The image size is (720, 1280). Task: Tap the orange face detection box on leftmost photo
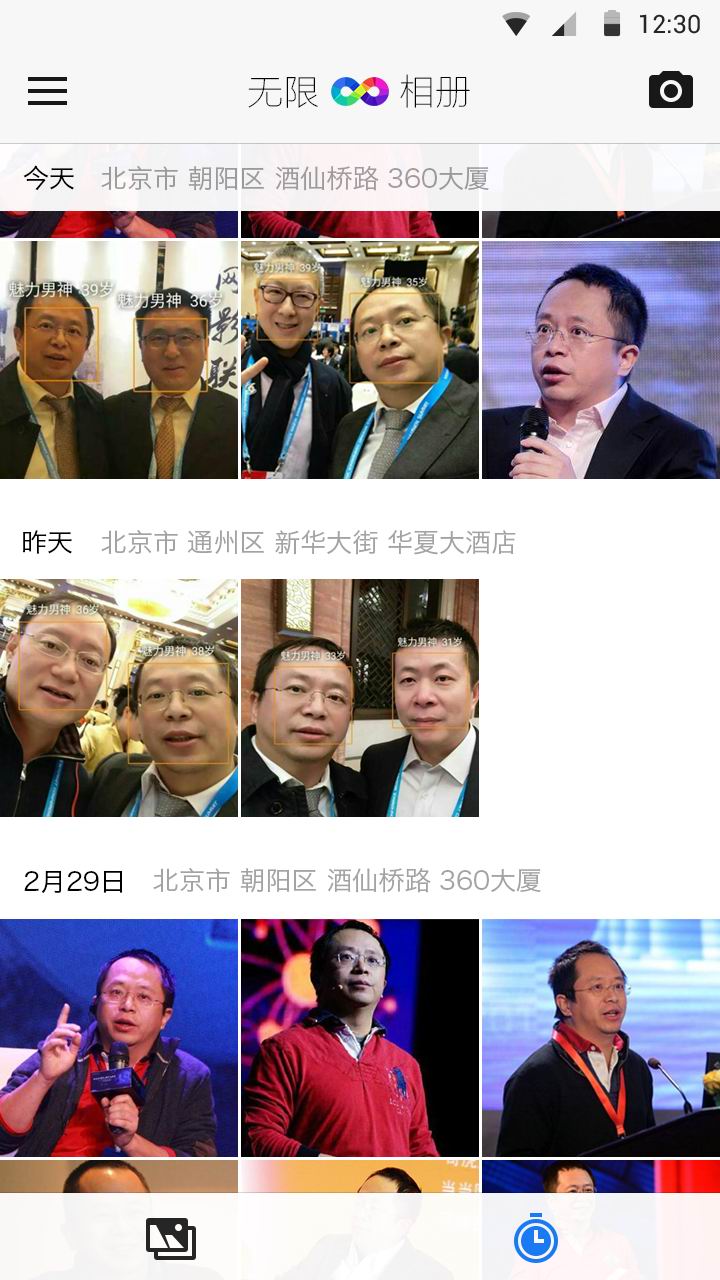(60, 345)
